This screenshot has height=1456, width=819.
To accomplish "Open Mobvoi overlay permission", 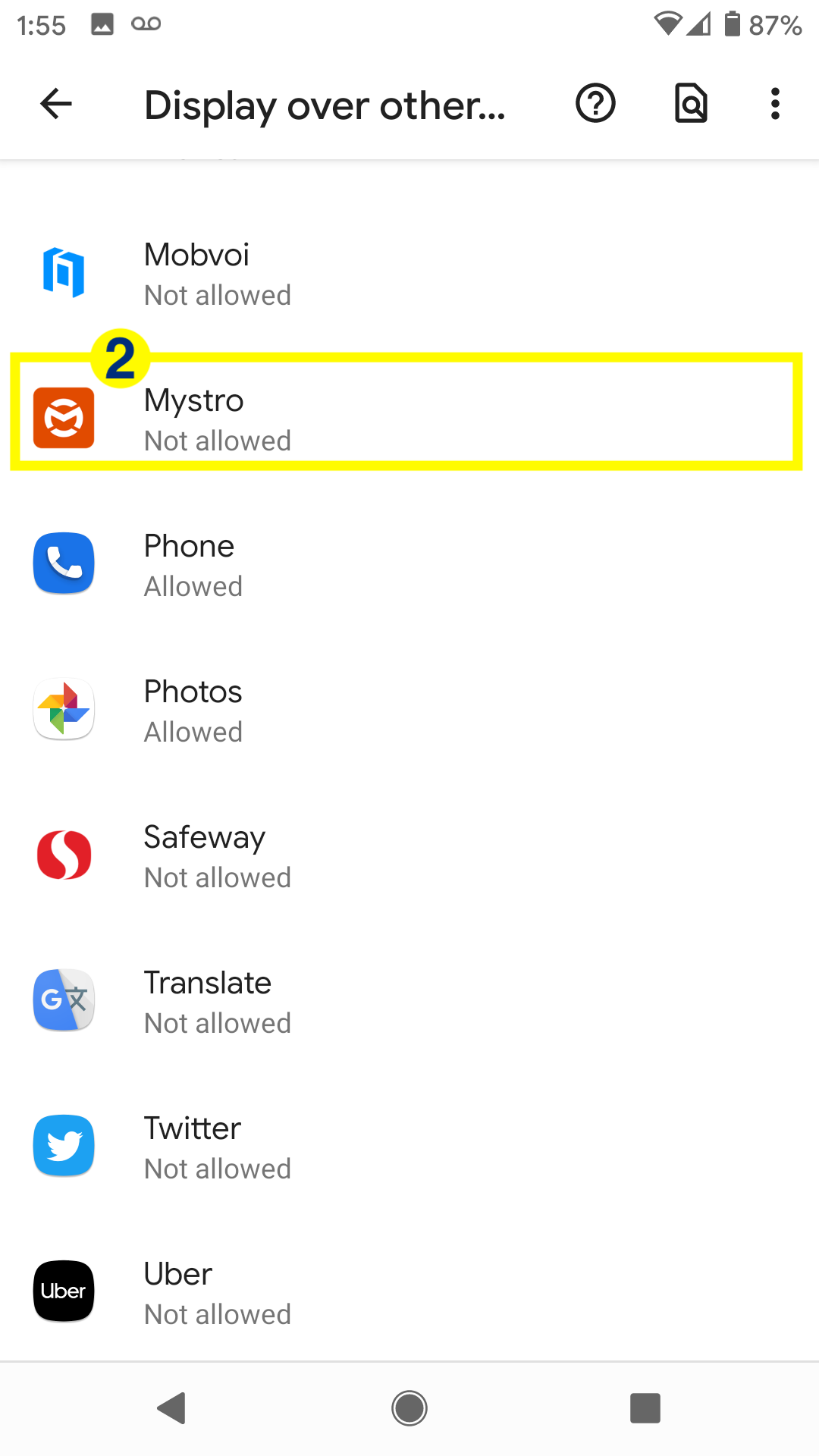I will 409,274.
